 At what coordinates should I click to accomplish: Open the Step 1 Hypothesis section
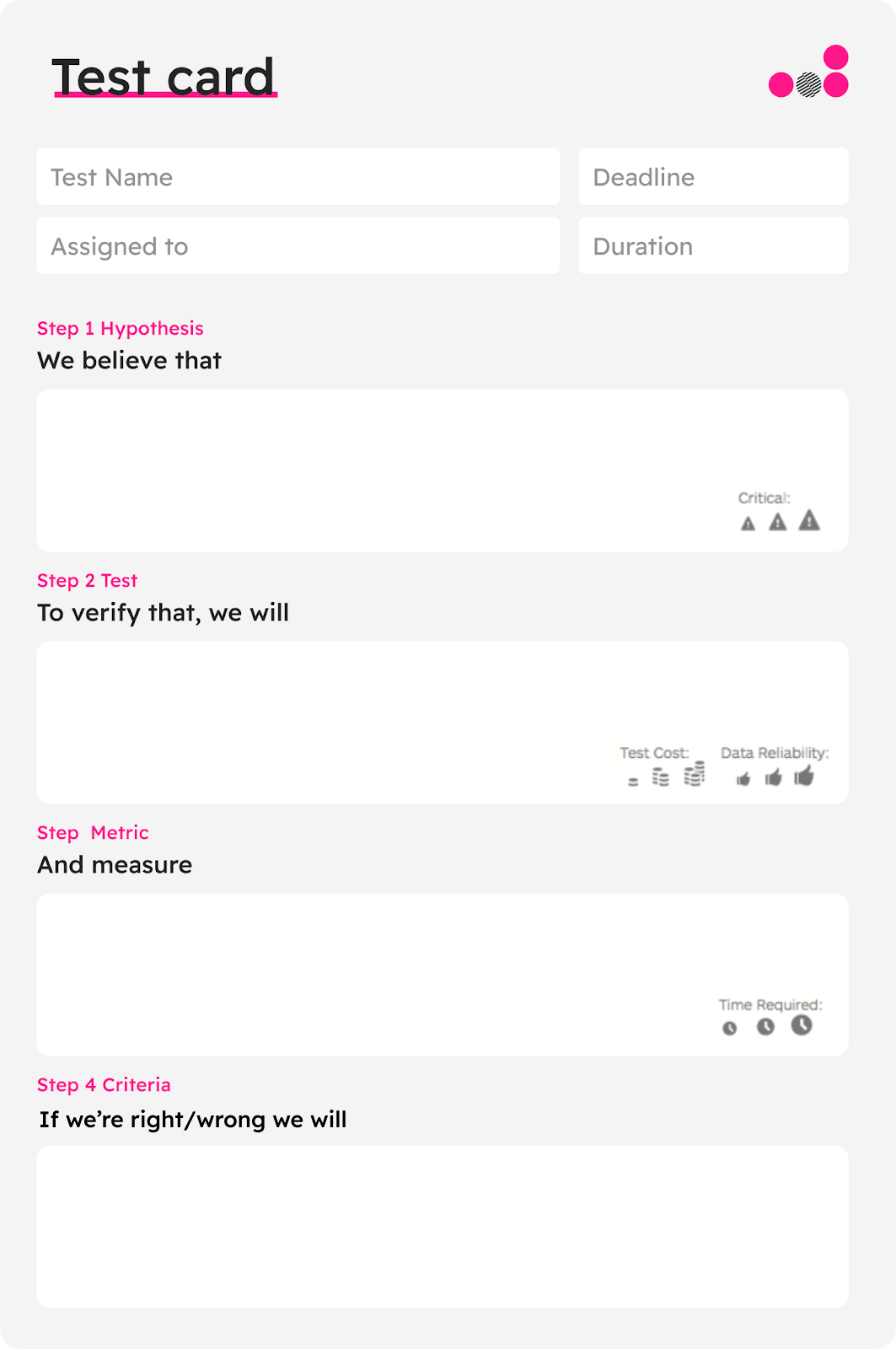click(x=121, y=329)
